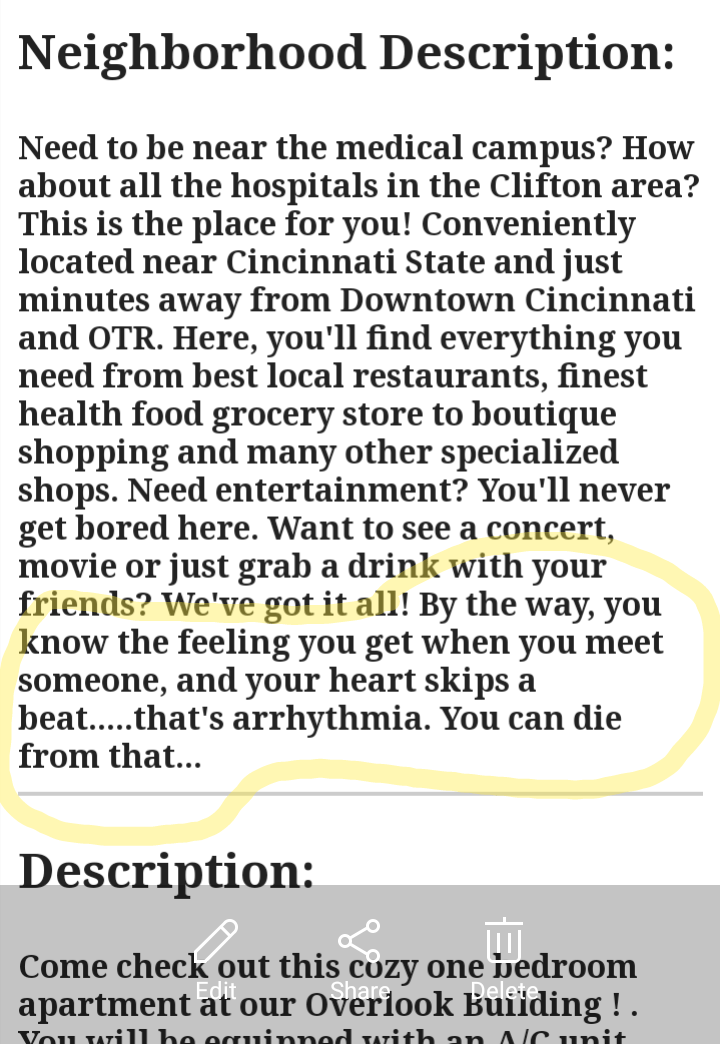Tap the horizontal divider above 'Description:'

pyautogui.click(x=360, y=795)
